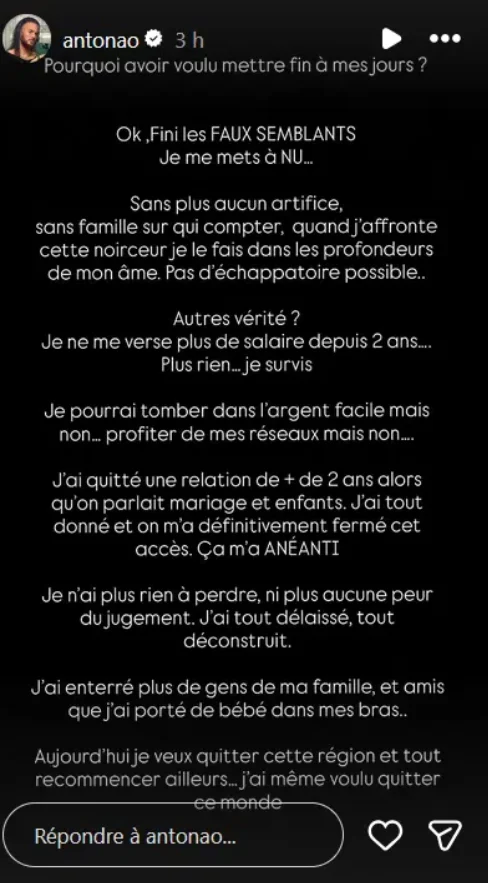Share the story via paper plane

pyautogui.click(x=445, y=835)
